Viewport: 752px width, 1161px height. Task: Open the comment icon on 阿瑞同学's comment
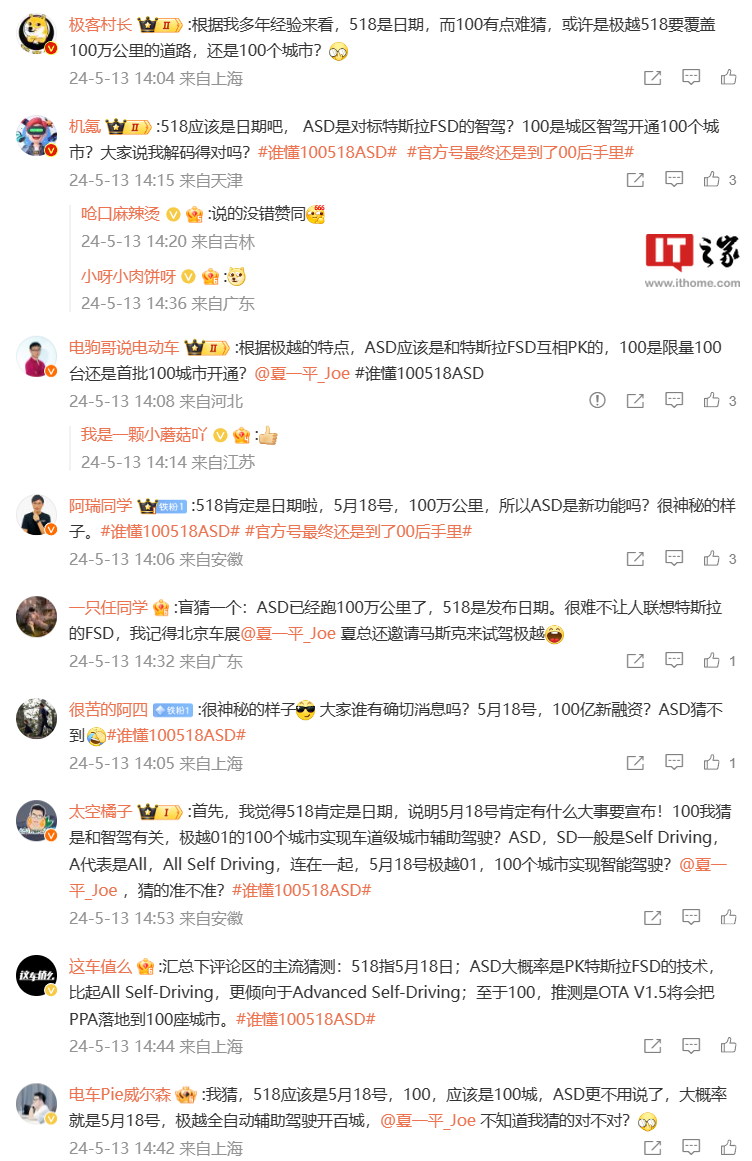(x=674, y=558)
